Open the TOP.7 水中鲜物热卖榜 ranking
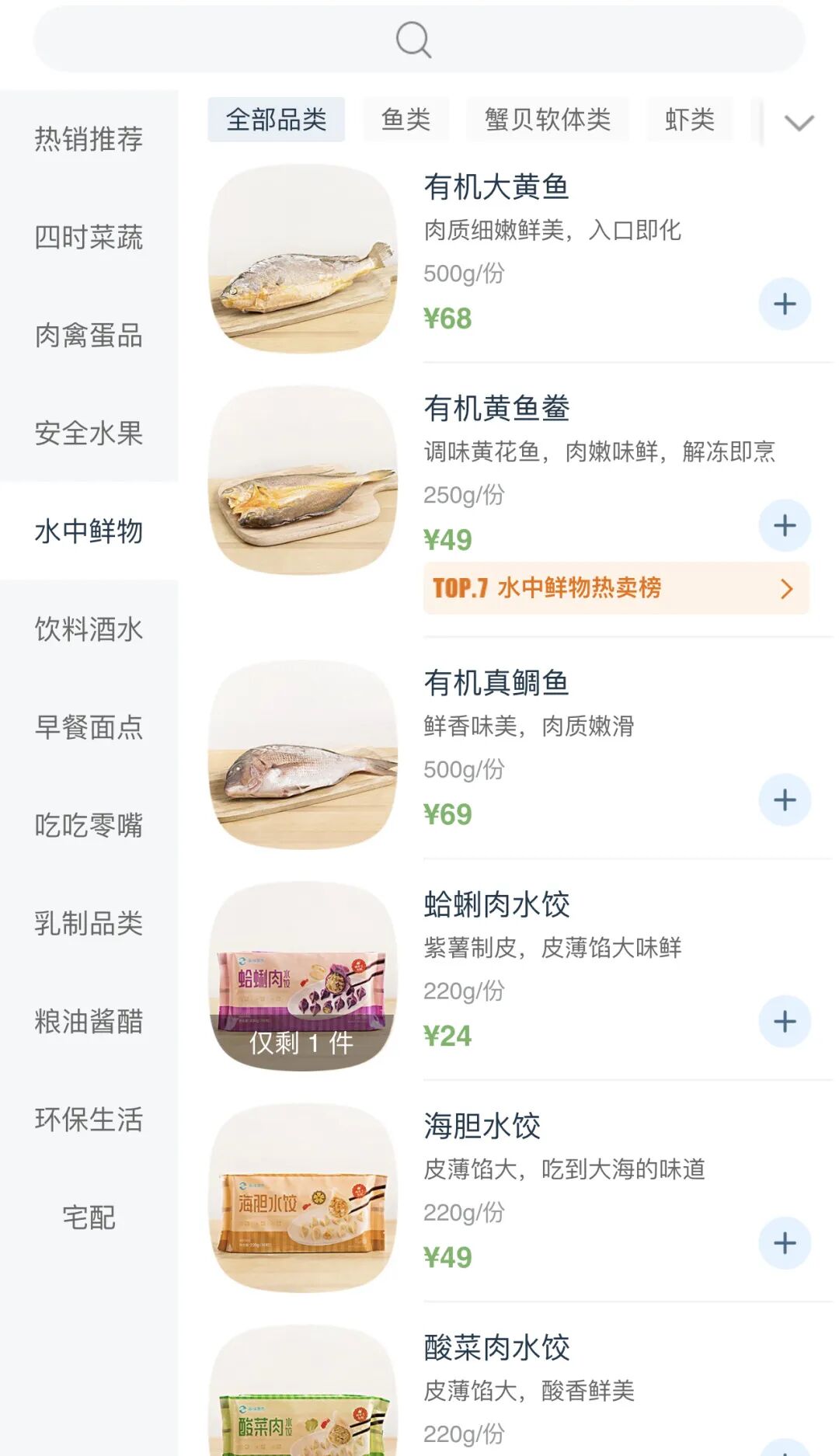The width and height of the screenshot is (839, 1456). pos(615,588)
